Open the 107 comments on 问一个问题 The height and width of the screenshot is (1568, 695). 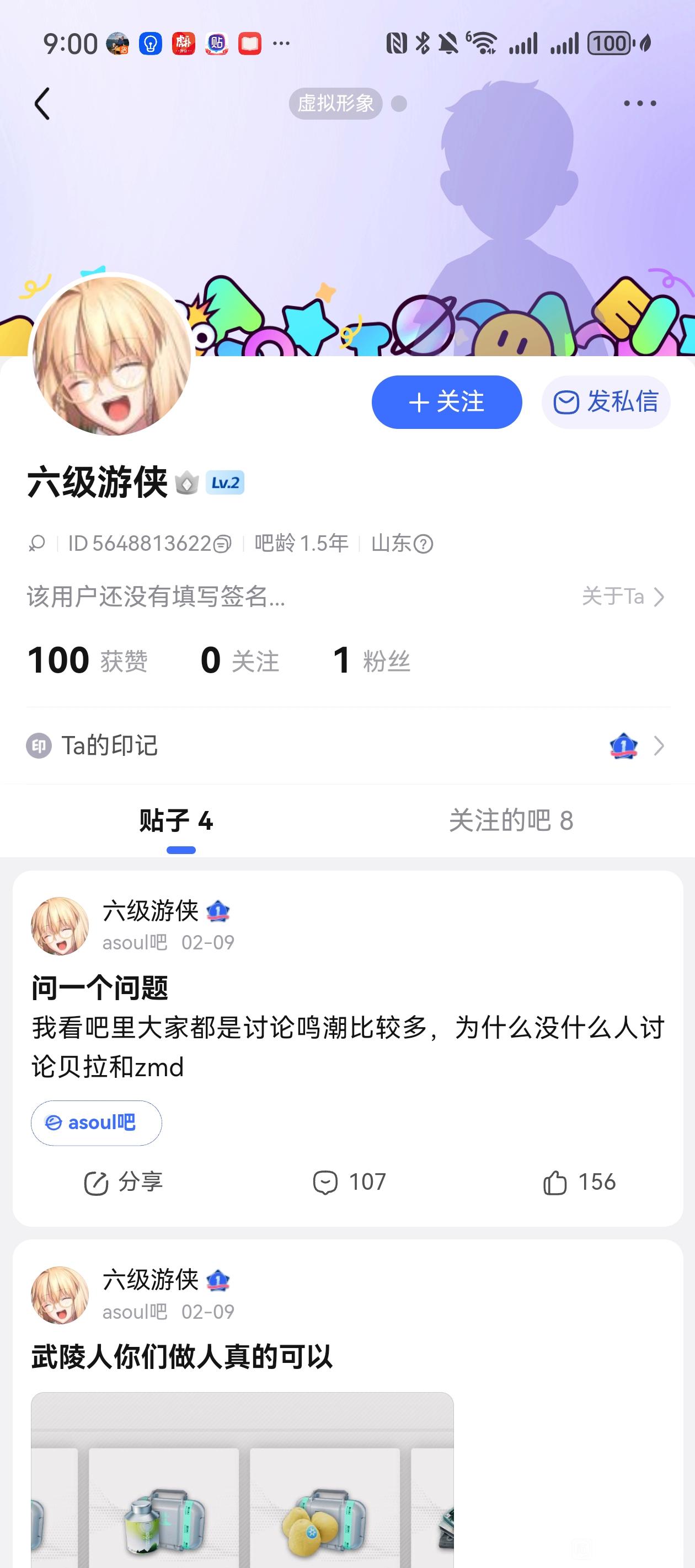[x=349, y=1182]
